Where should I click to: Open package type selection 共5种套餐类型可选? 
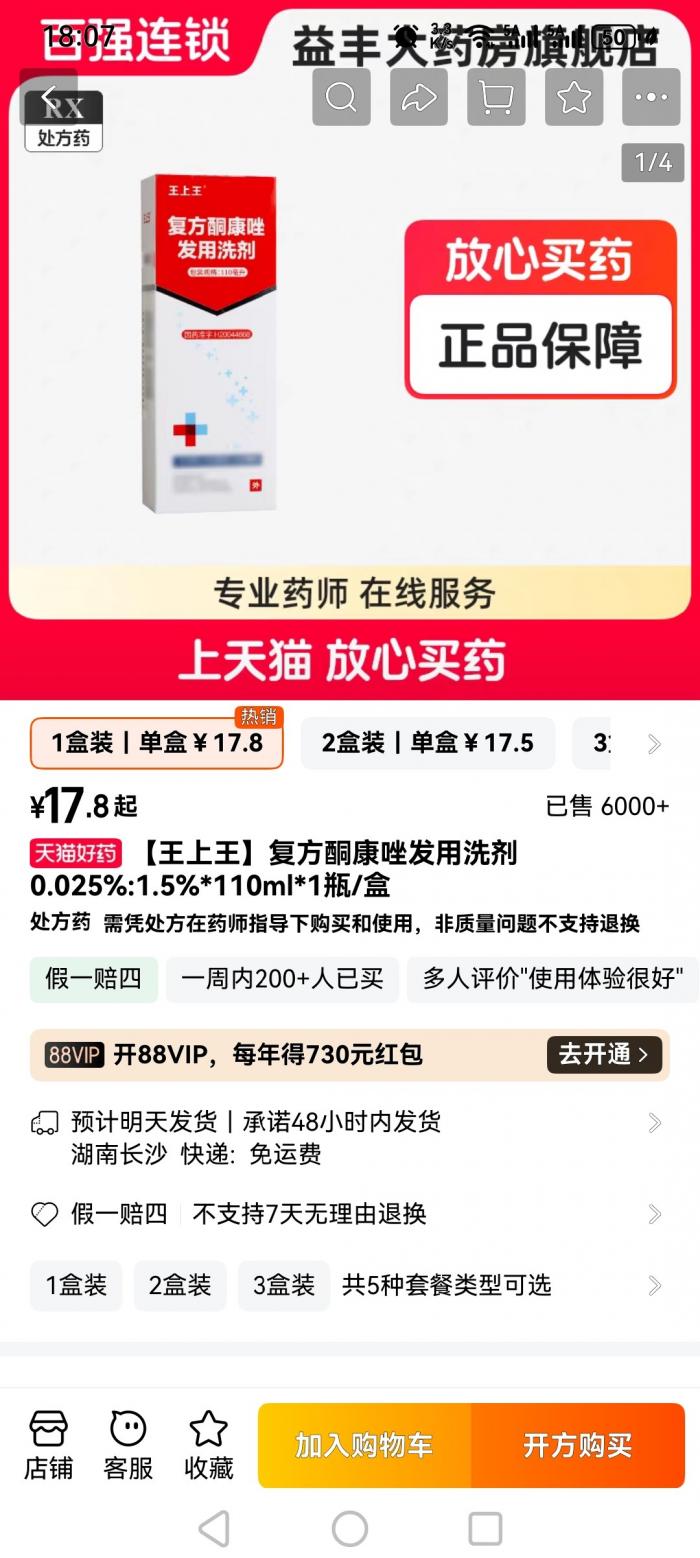[447, 1285]
